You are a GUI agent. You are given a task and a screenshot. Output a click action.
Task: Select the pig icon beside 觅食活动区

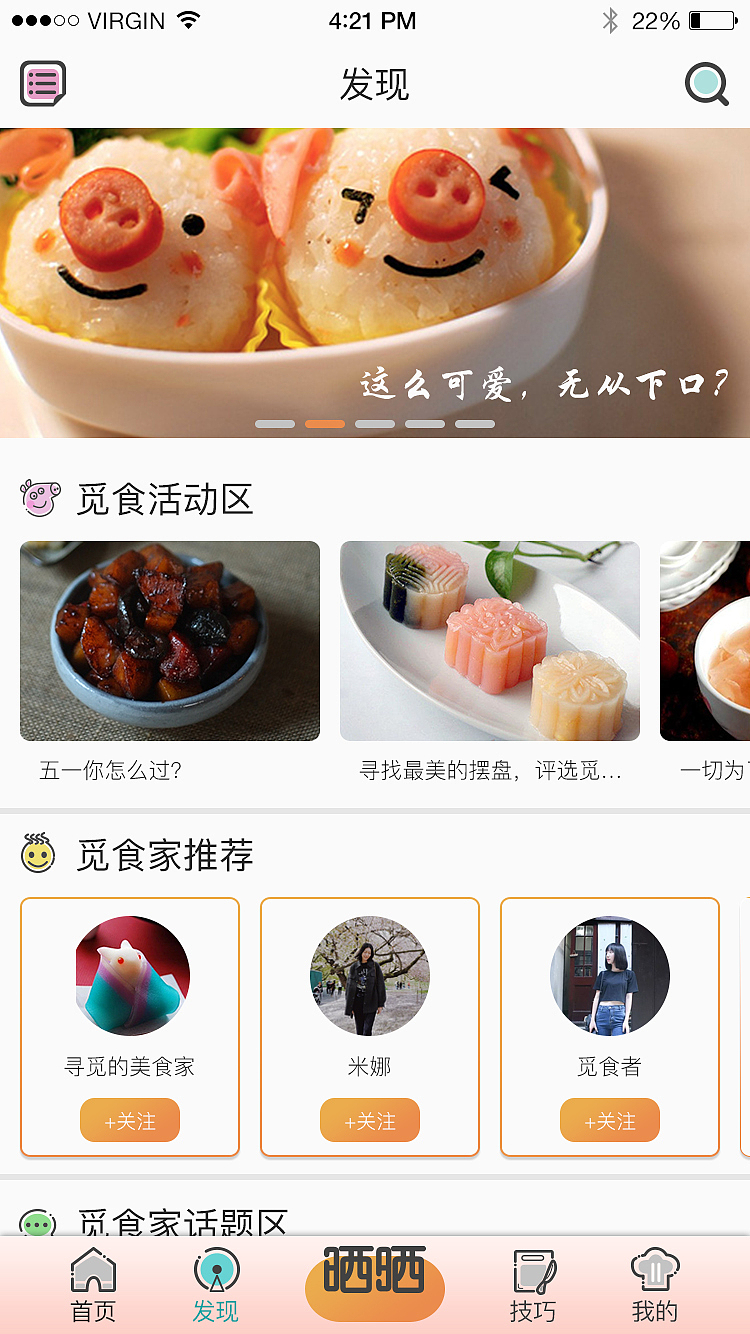point(39,496)
